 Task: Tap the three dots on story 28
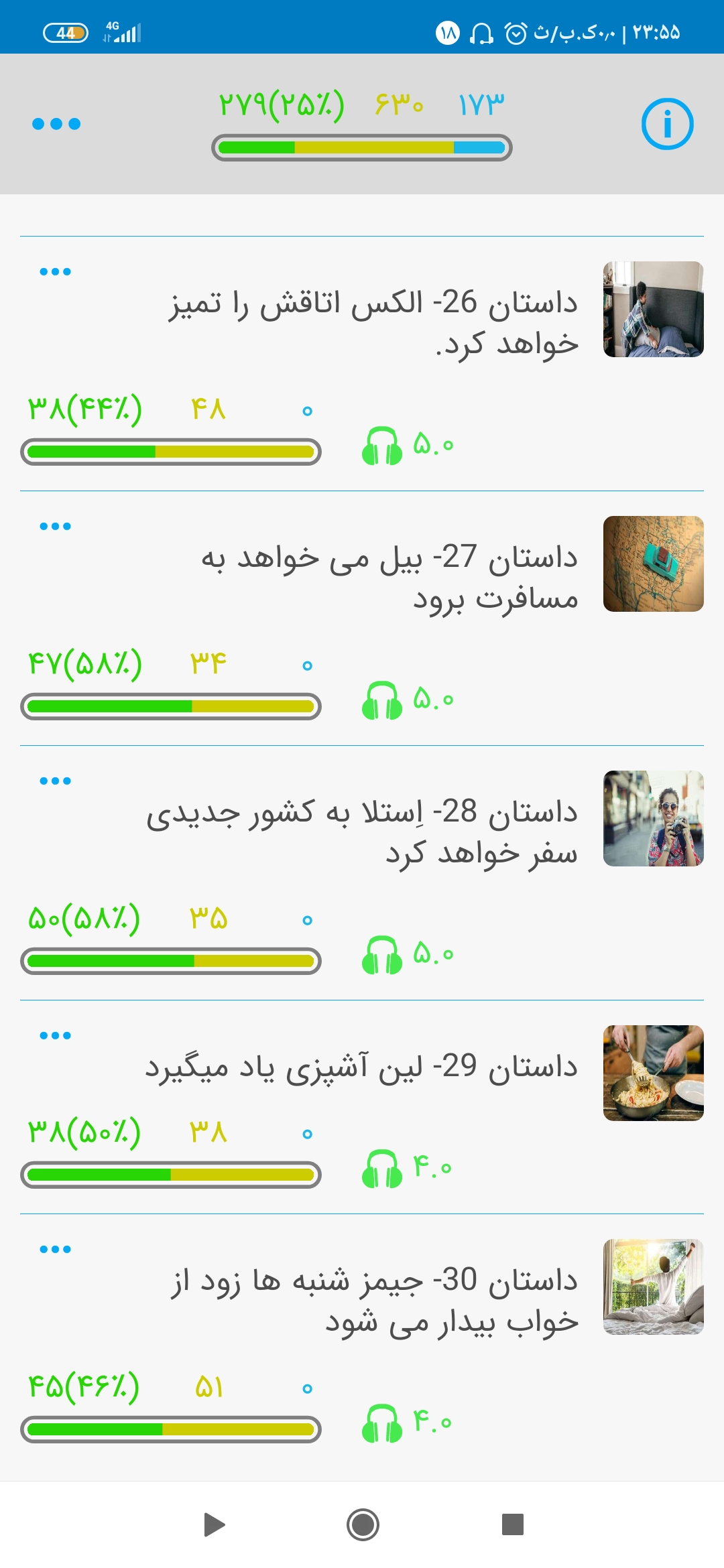click(x=55, y=781)
